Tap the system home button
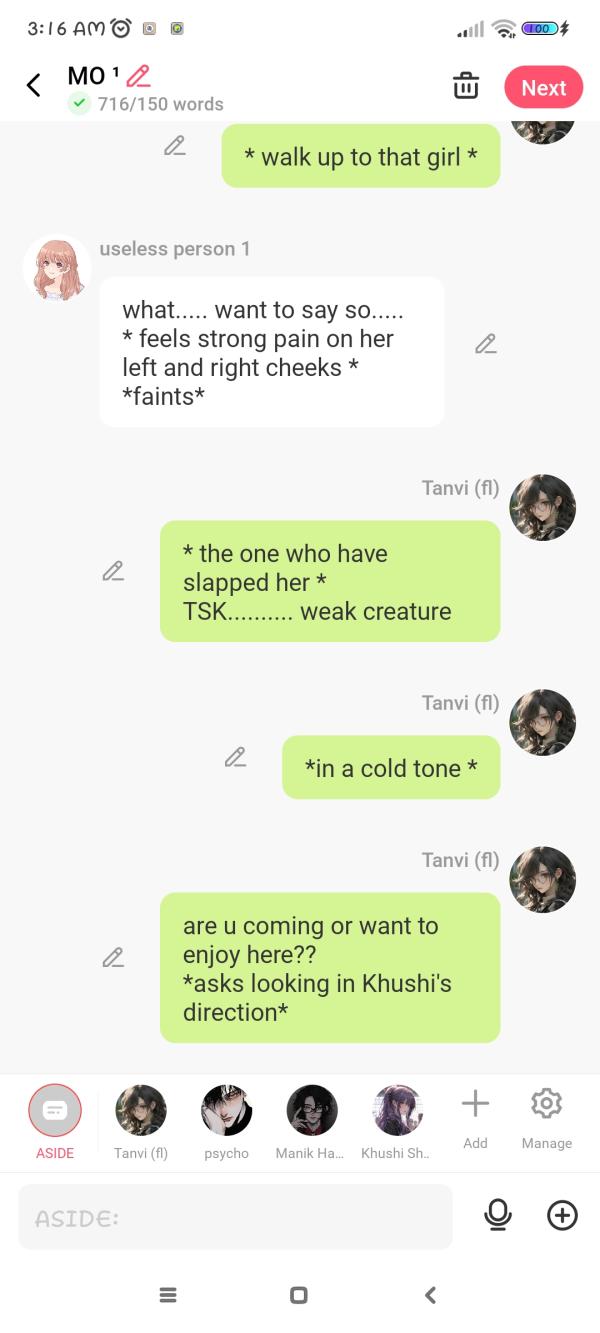The width and height of the screenshot is (600, 1333). (298, 1295)
